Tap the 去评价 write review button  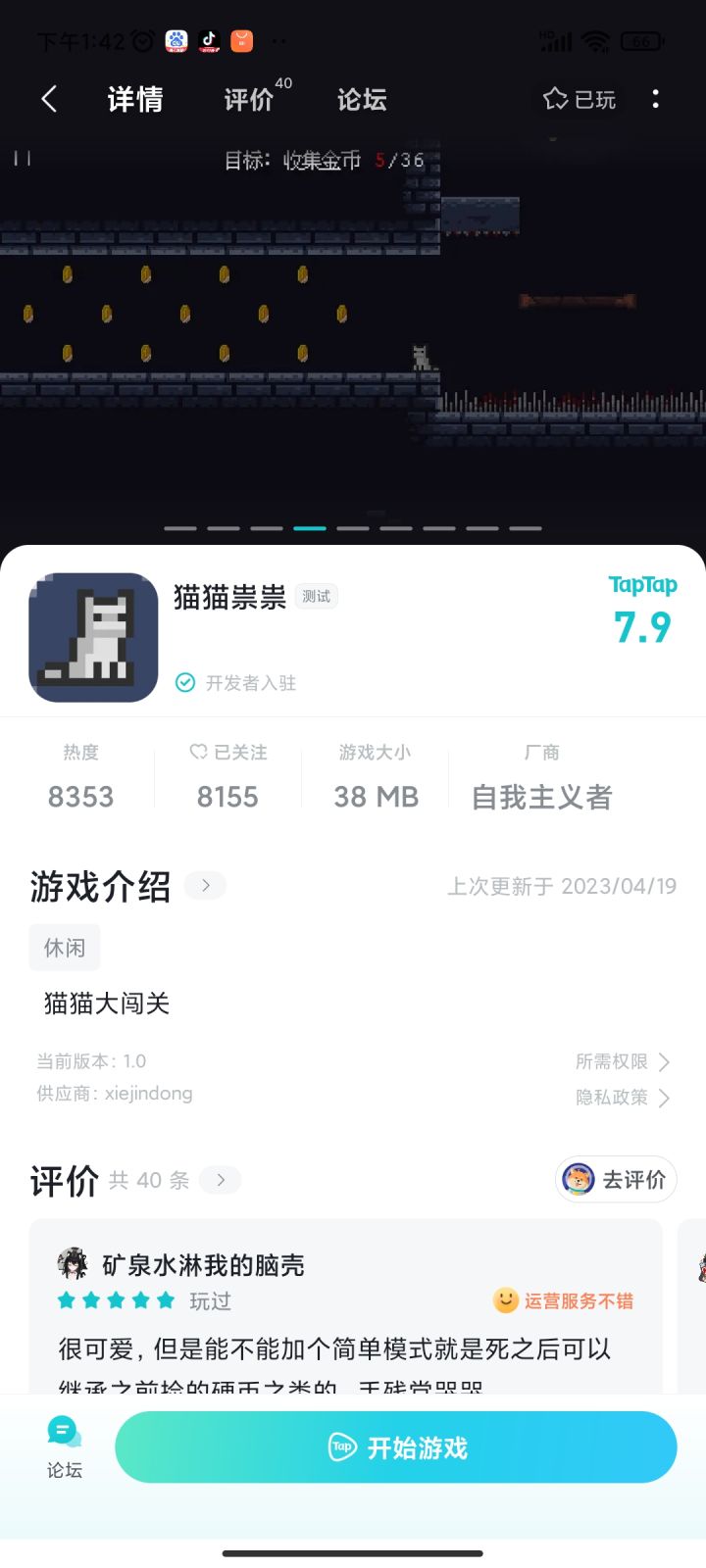point(615,1180)
